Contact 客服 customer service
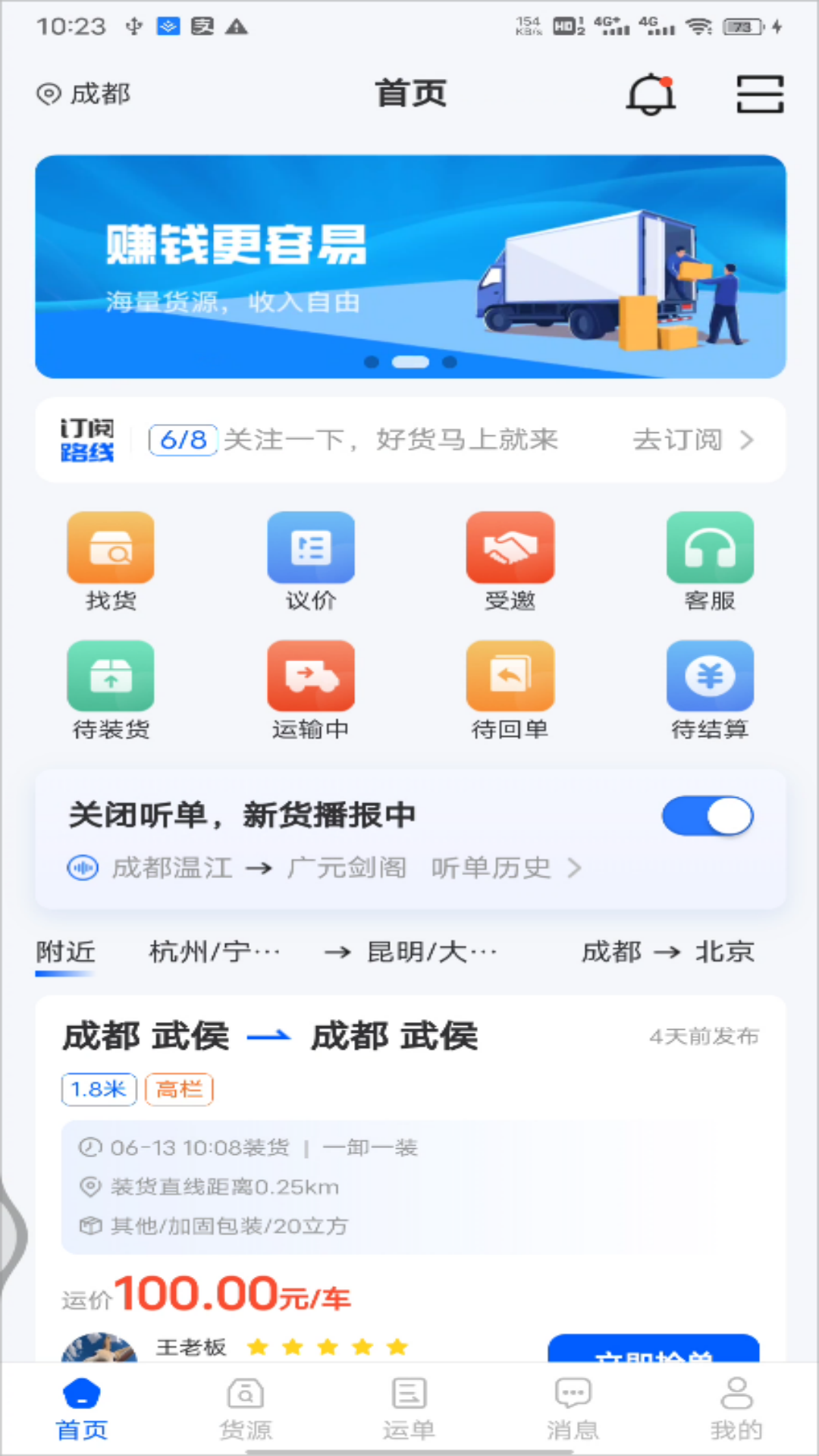Image resolution: width=819 pixels, height=1456 pixels. point(710,561)
